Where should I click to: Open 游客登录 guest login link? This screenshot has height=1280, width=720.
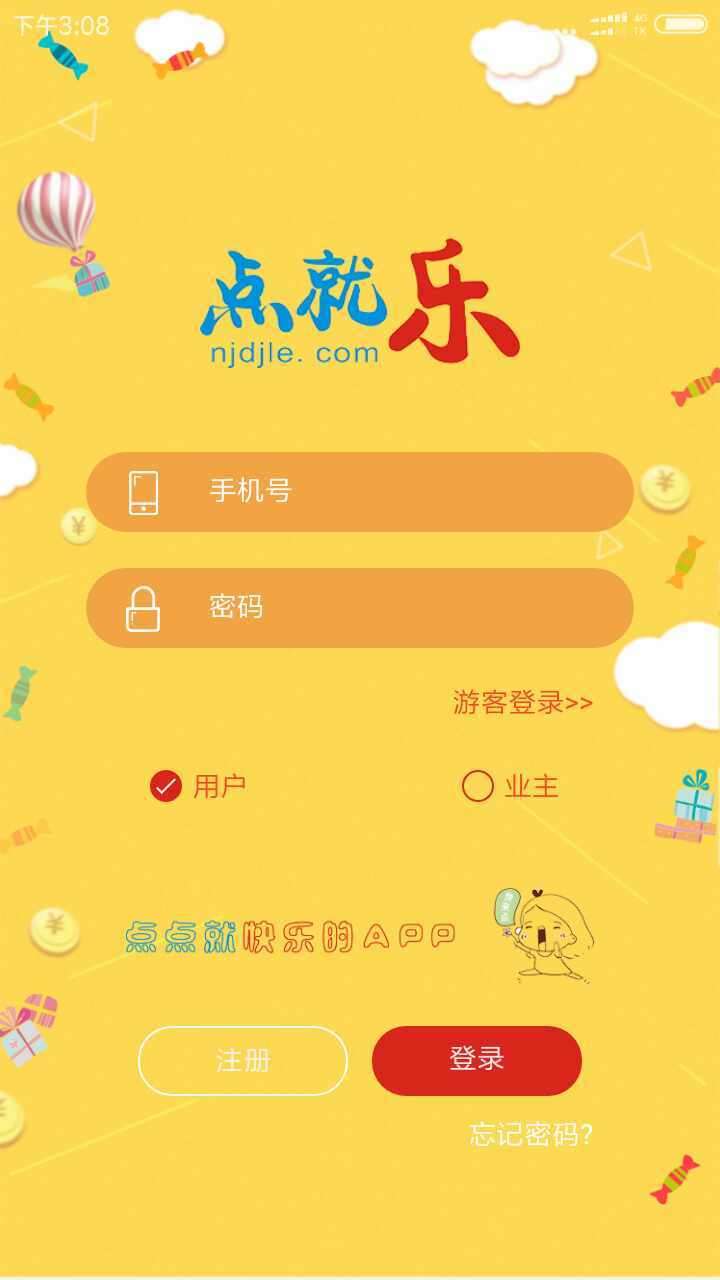523,703
